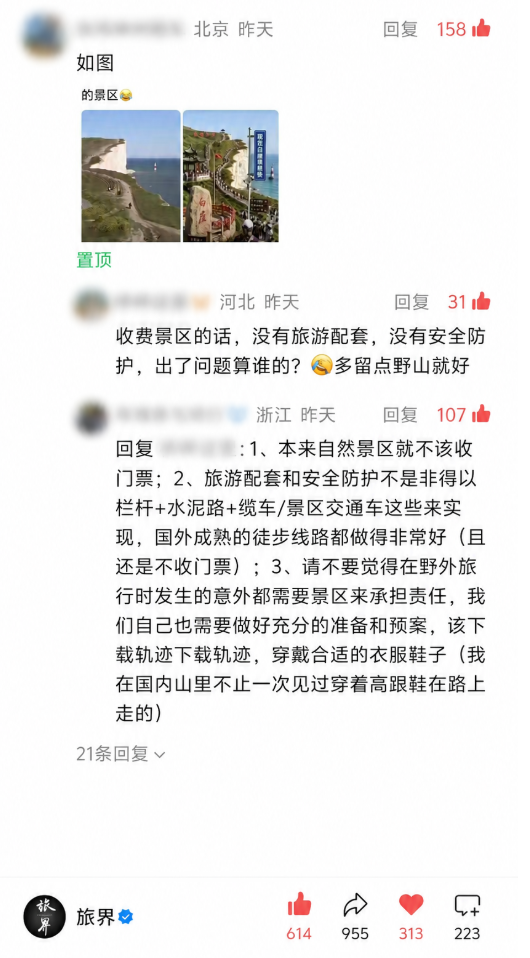The width and height of the screenshot is (530, 958).
Task: Reply to the Beijing user's top comment
Action: (x=400, y=29)
